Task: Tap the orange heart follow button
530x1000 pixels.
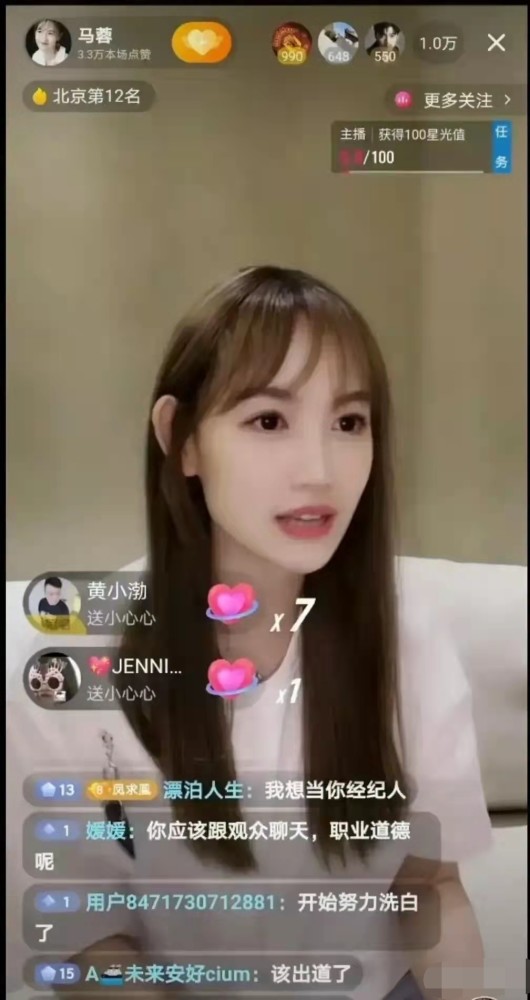Action: pos(202,43)
